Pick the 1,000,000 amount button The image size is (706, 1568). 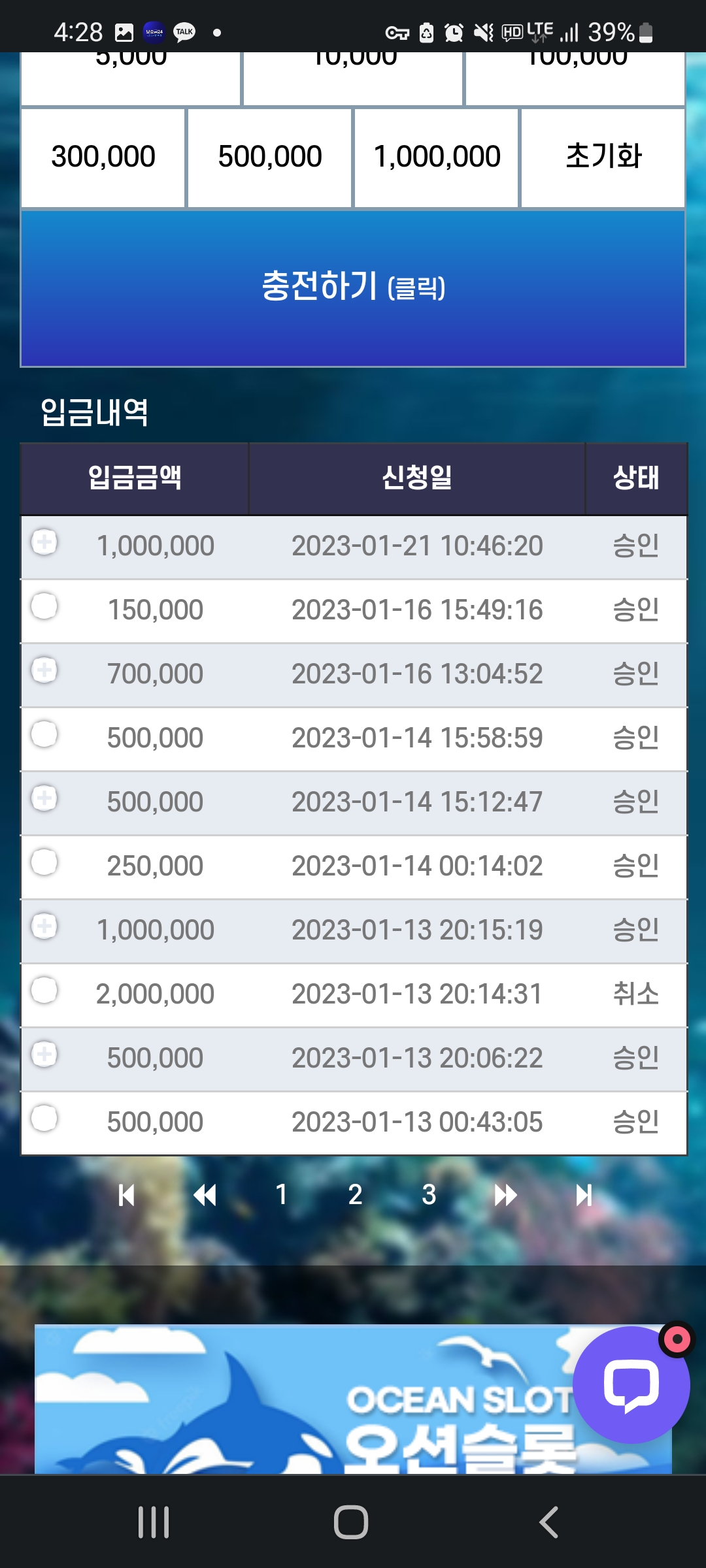point(437,157)
